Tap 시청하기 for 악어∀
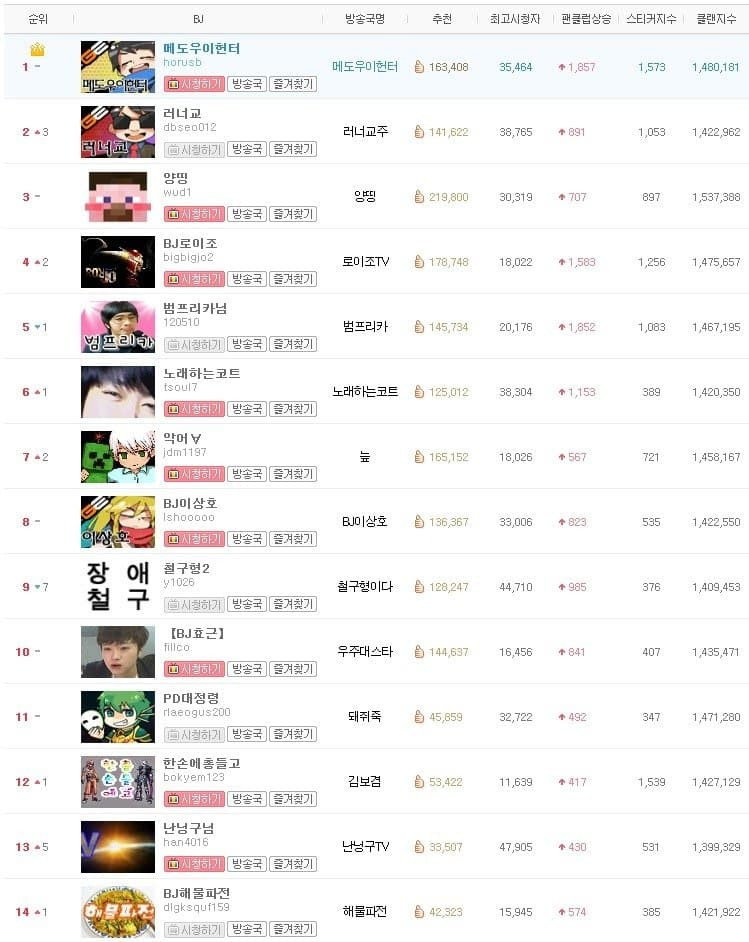 pos(194,474)
